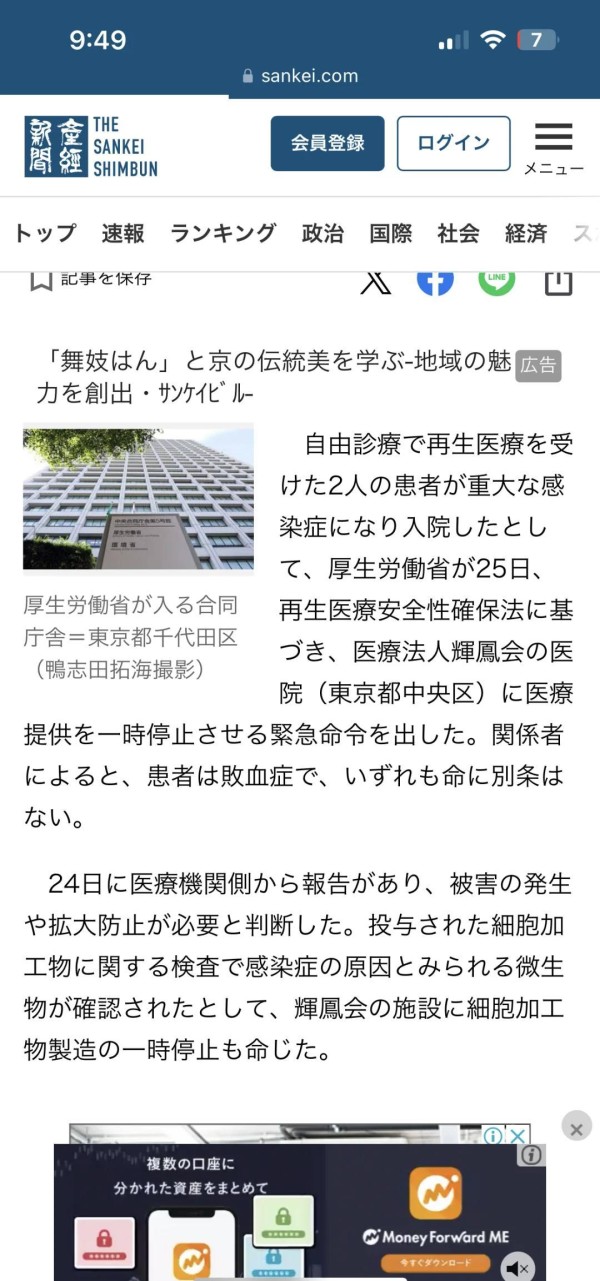
Task: Go to the トップ tab
Action: tap(45, 233)
